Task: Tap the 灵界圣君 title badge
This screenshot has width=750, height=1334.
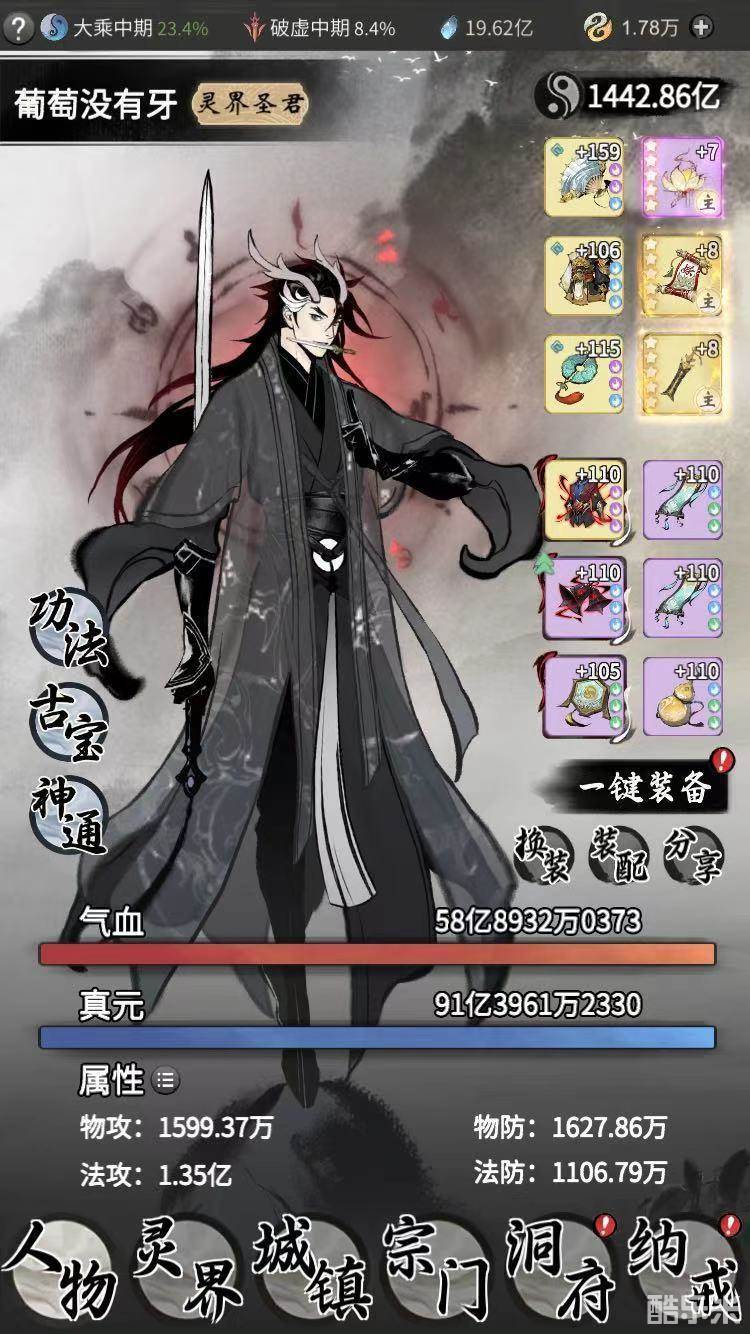Action: (x=250, y=103)
